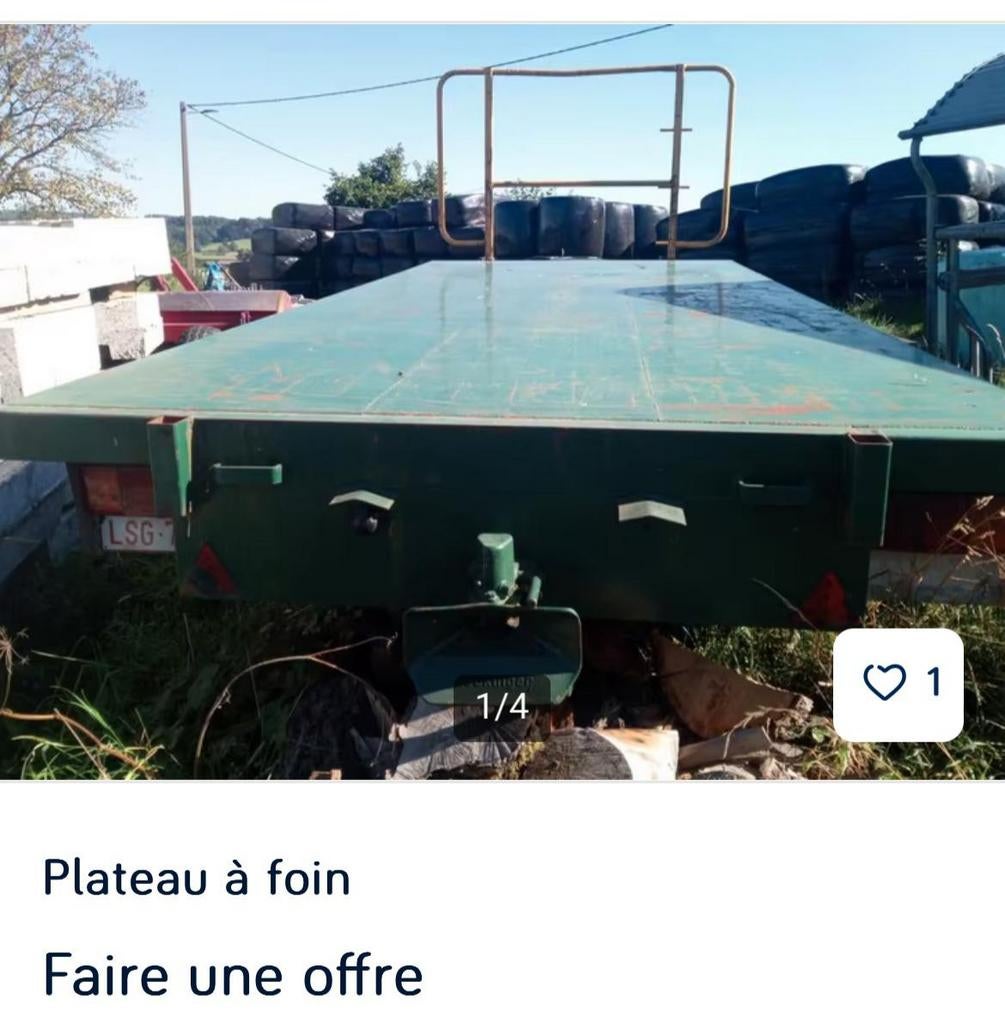Open the favorites count next to the heart
Viewport: 1005px width, 1024px height.
coord(931,682)
